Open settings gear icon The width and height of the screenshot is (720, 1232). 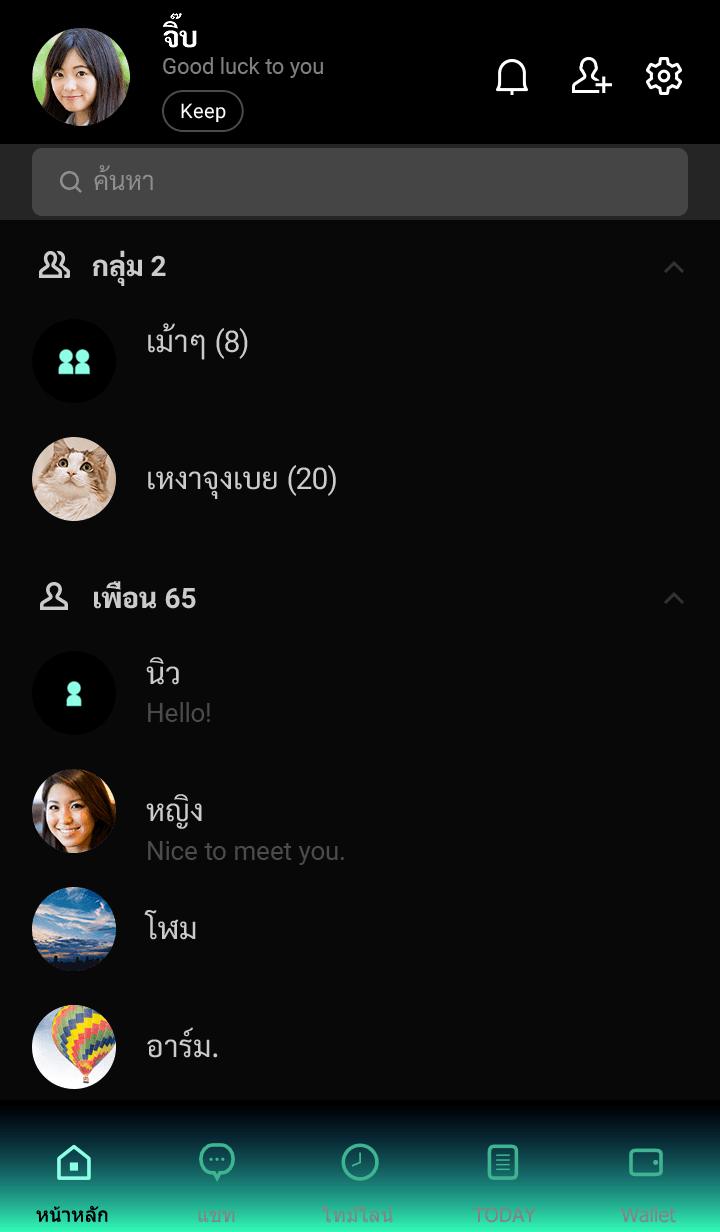pyautogui.click(x=664, y=77)
